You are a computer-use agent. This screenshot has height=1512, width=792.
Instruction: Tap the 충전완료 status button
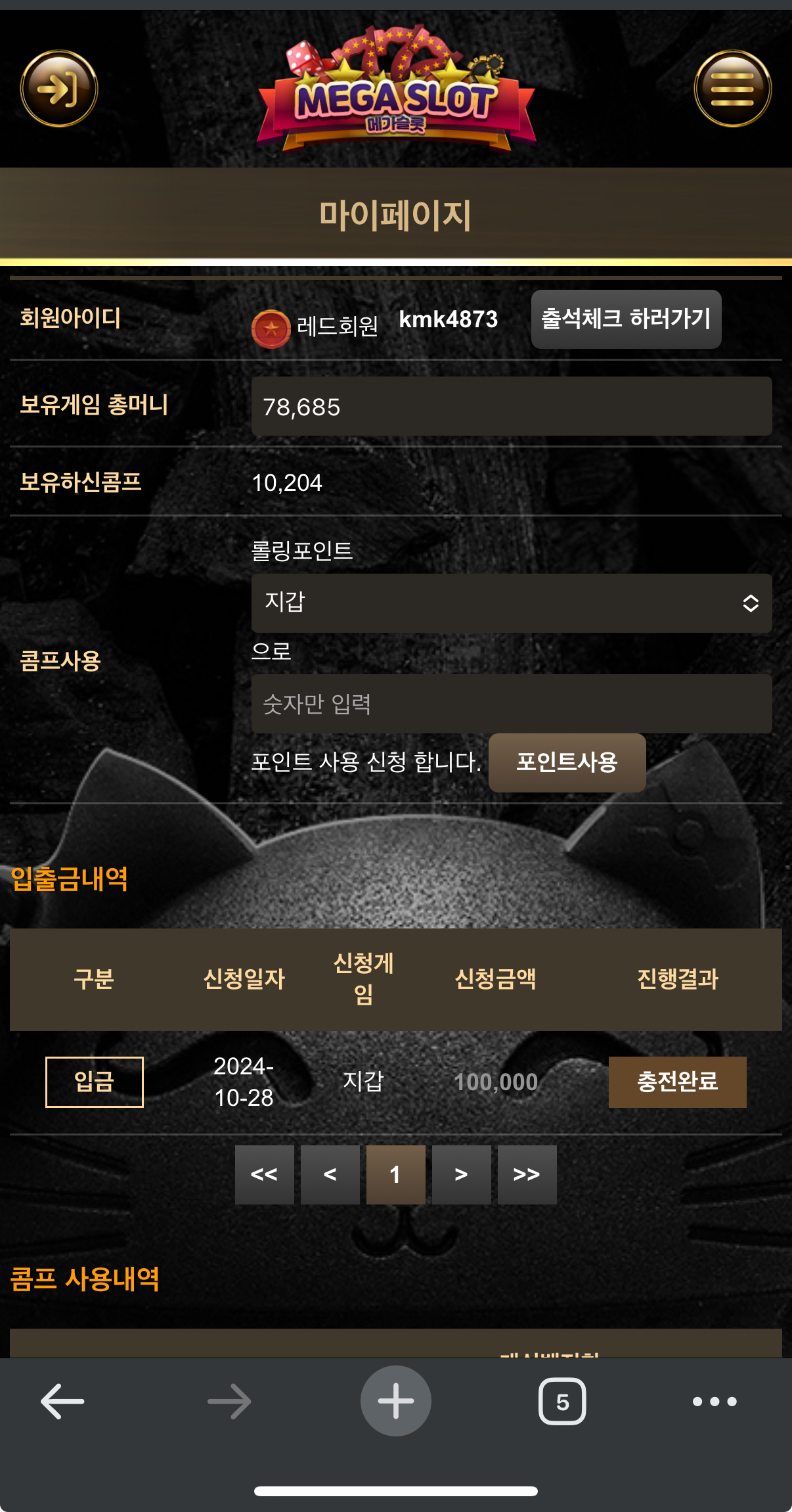click(677, 1082)
